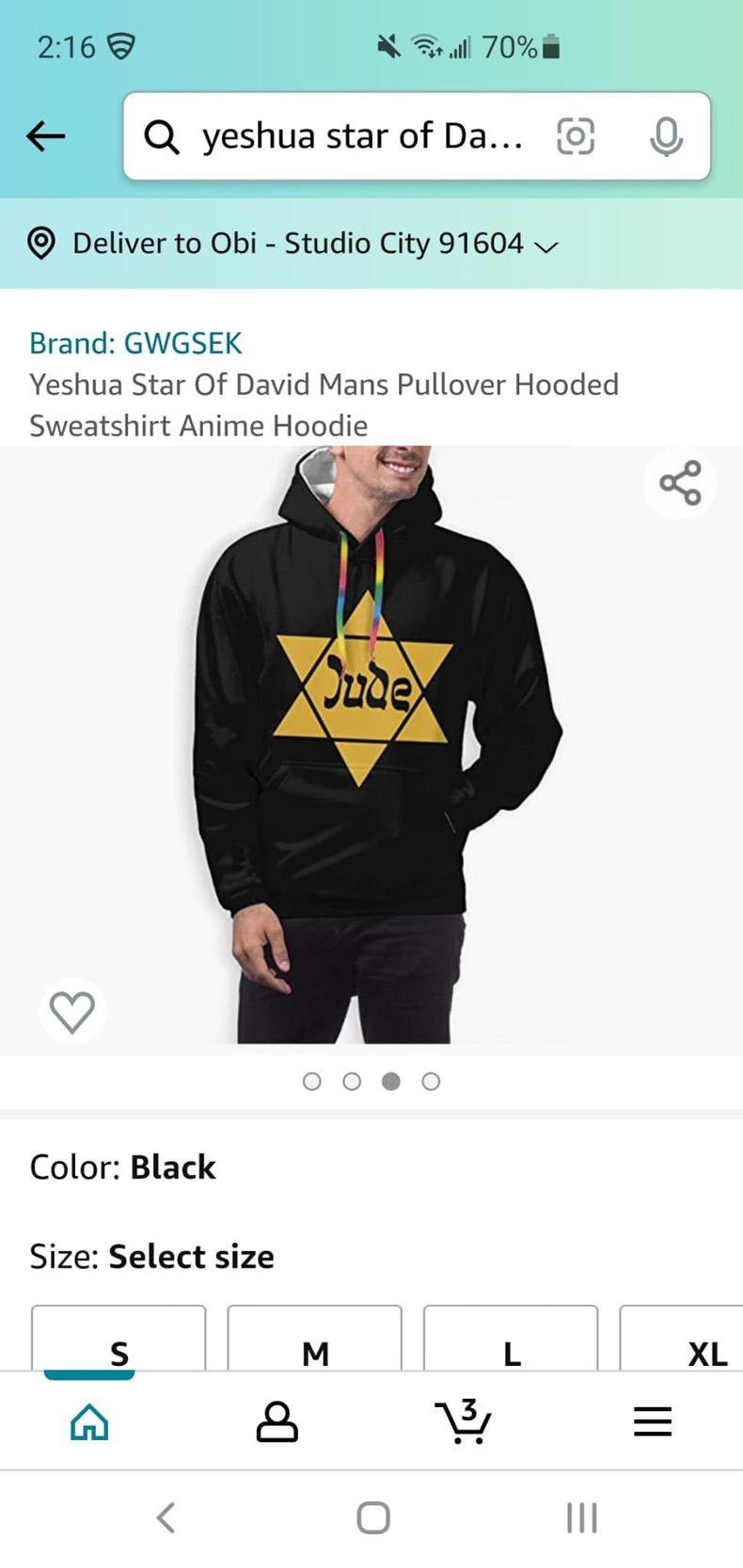Screen dimensions: 743x1568
Task: Open the hamburger menu tab
Action: click(x=652, y=1421)
